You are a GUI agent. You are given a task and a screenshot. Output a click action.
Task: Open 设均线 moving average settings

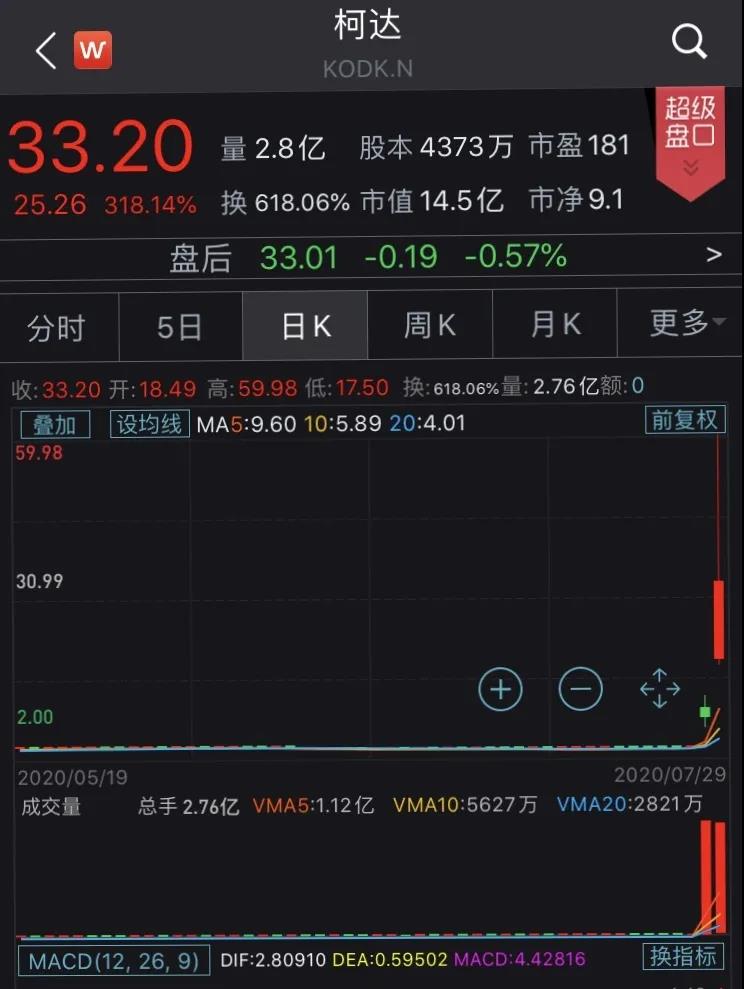point(149,424)
